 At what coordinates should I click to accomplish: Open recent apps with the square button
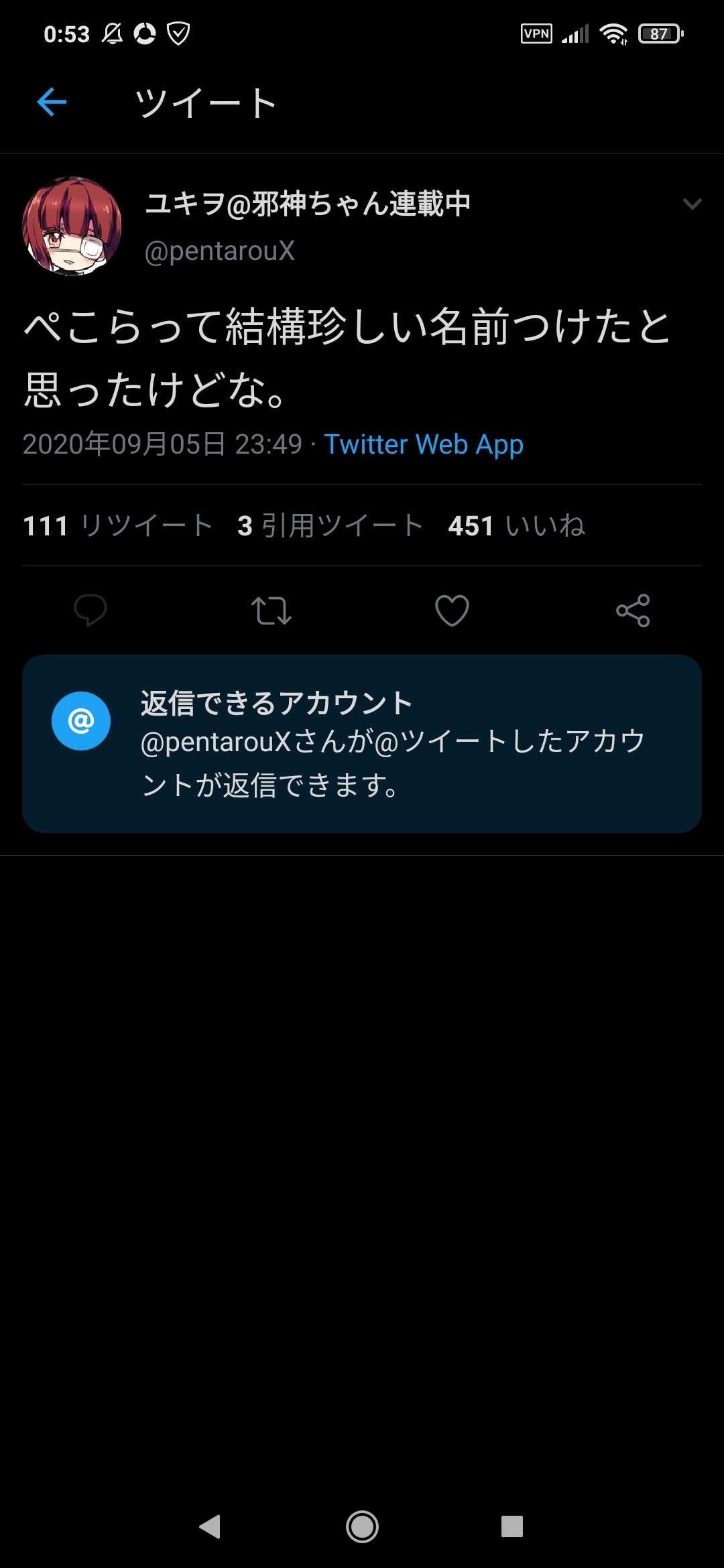512,1526
